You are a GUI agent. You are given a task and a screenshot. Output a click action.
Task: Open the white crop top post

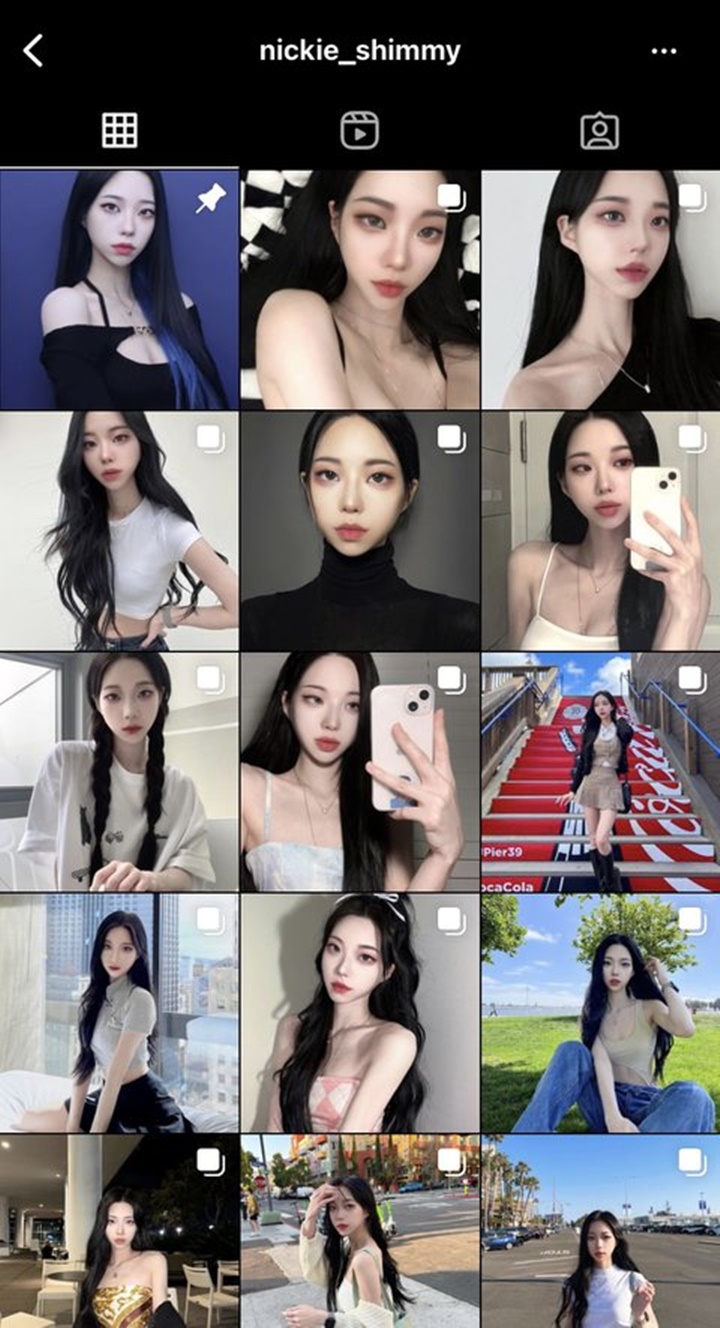coord(119,531)
